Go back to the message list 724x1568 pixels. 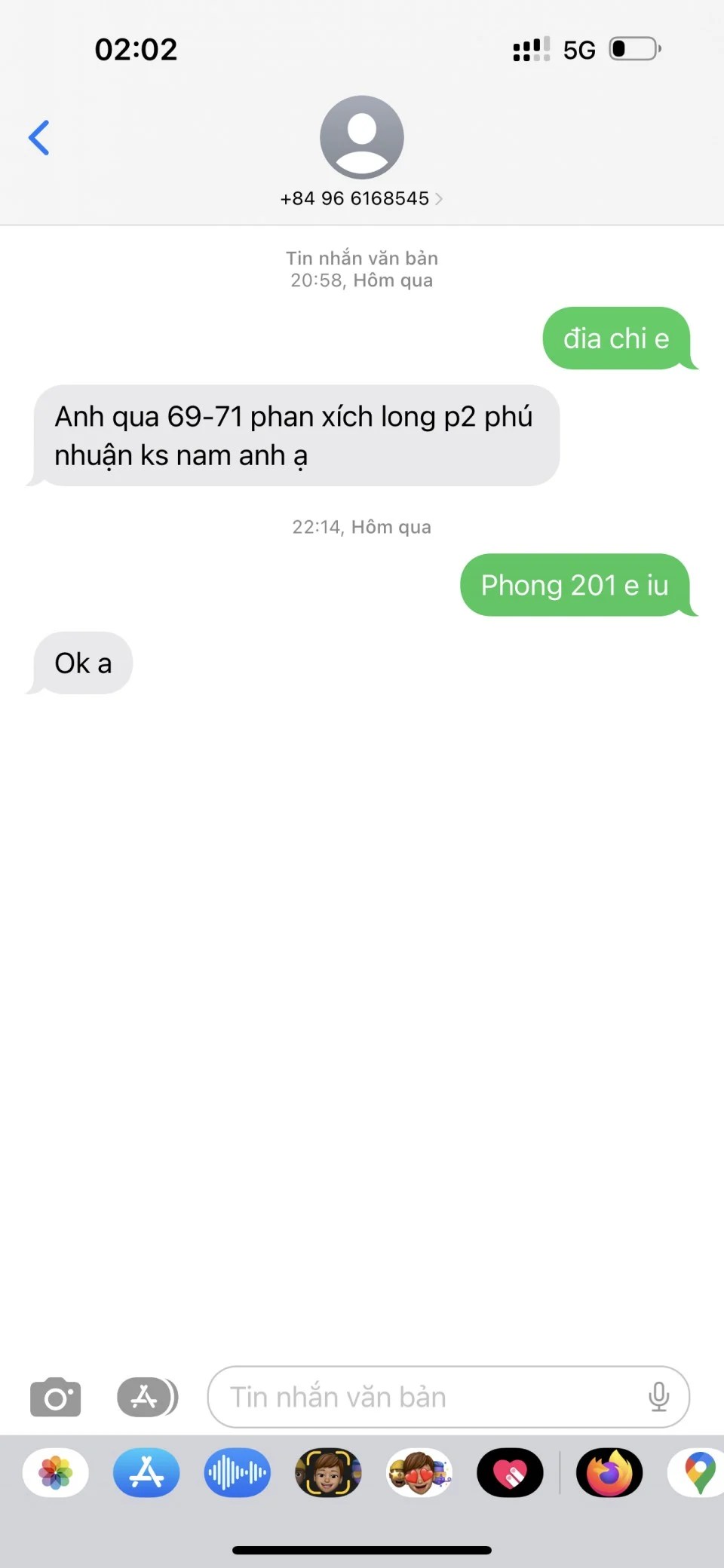[39, 138]
